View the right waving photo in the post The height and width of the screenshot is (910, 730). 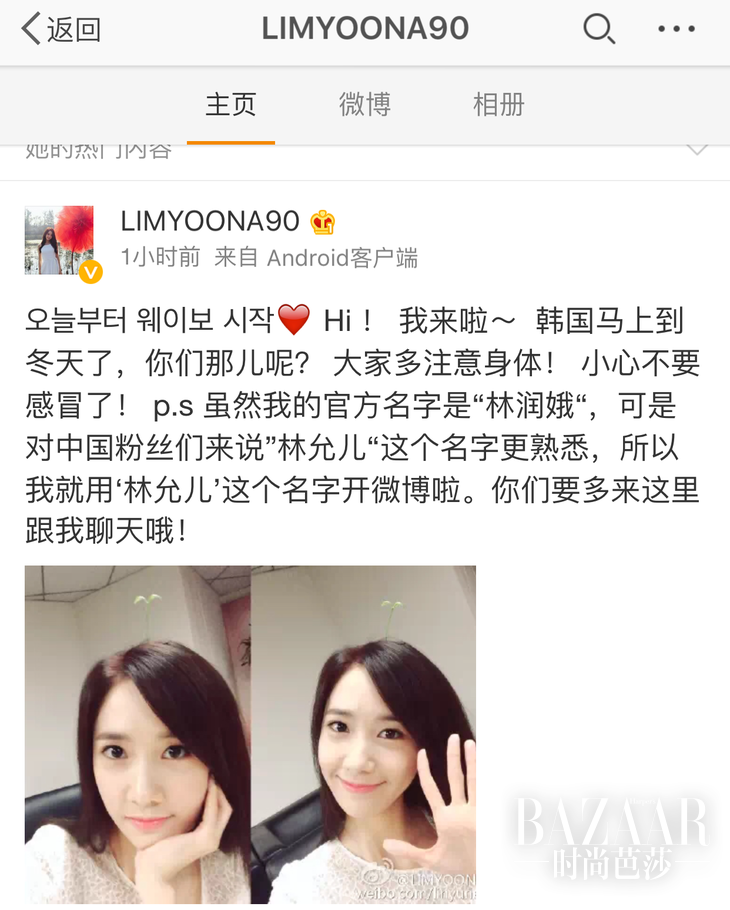tap(364, 735)
